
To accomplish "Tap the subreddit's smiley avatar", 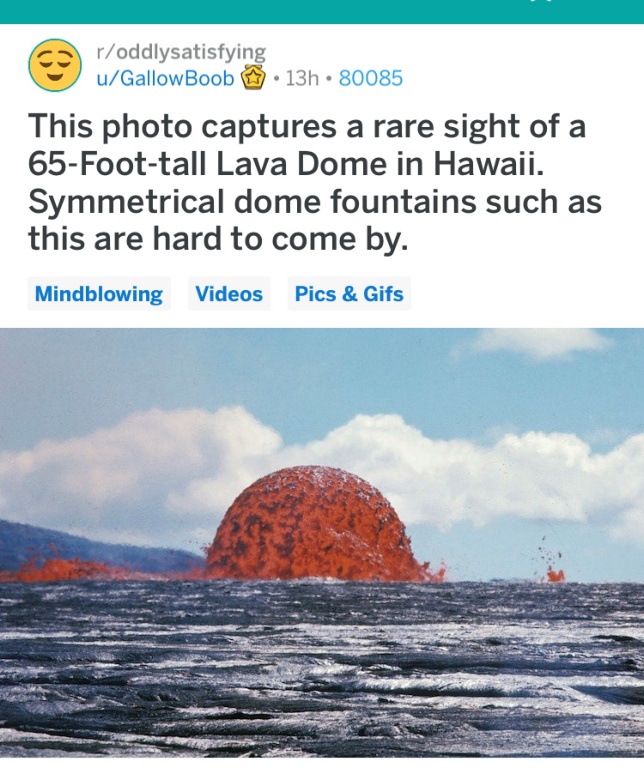I will click(54, 65).
